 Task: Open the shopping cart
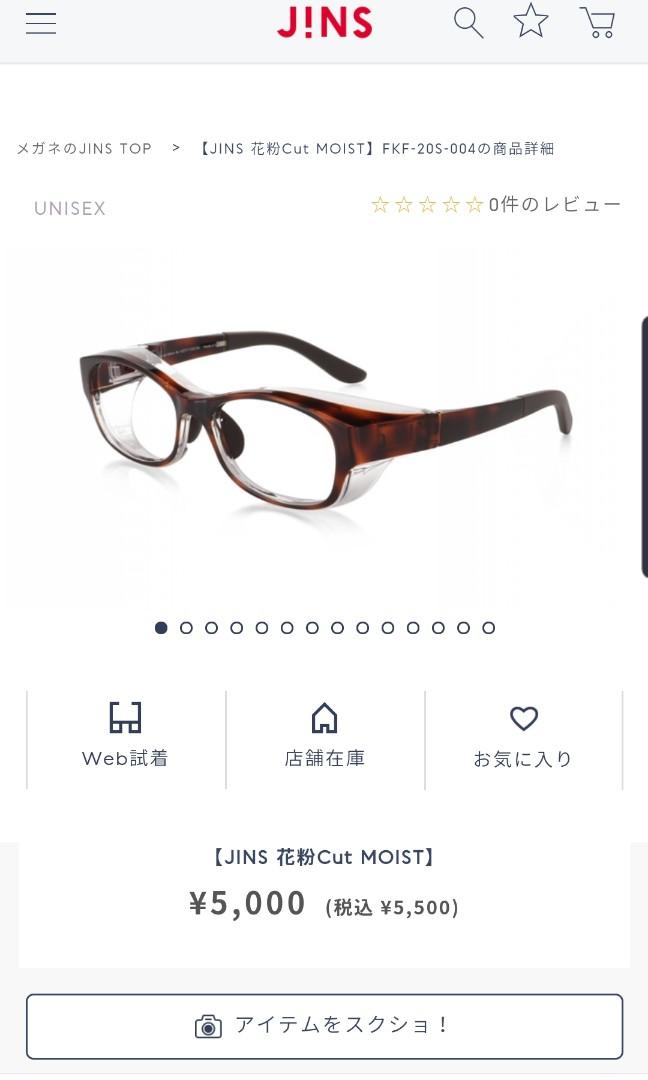pos(597,22)
